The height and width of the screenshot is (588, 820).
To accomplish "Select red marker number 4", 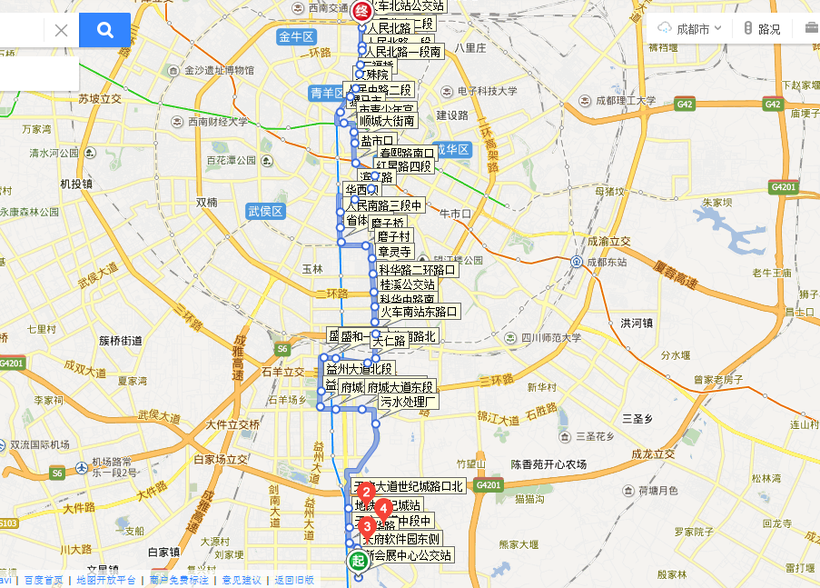I will (383, 506).
